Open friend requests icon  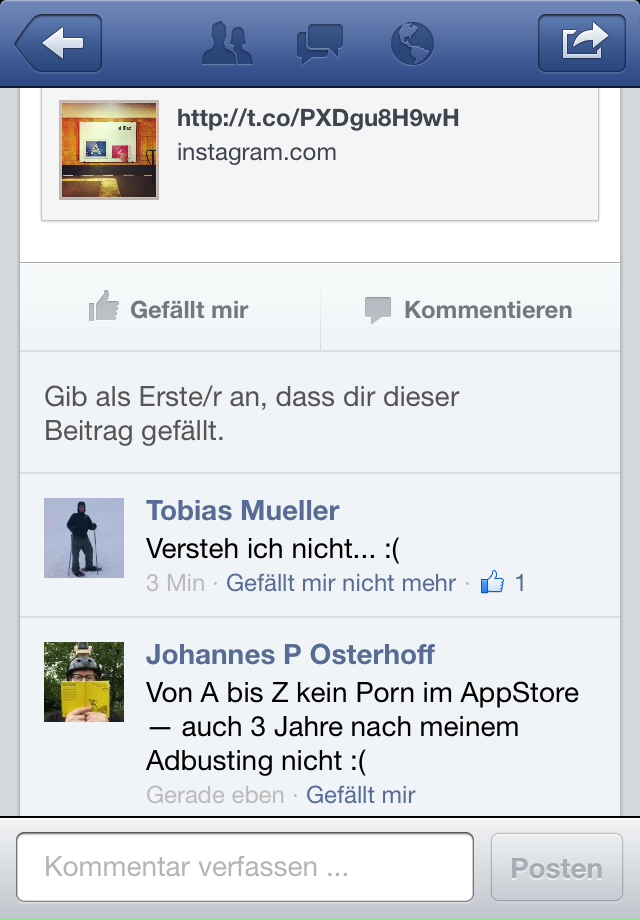[x=227, y=43]
